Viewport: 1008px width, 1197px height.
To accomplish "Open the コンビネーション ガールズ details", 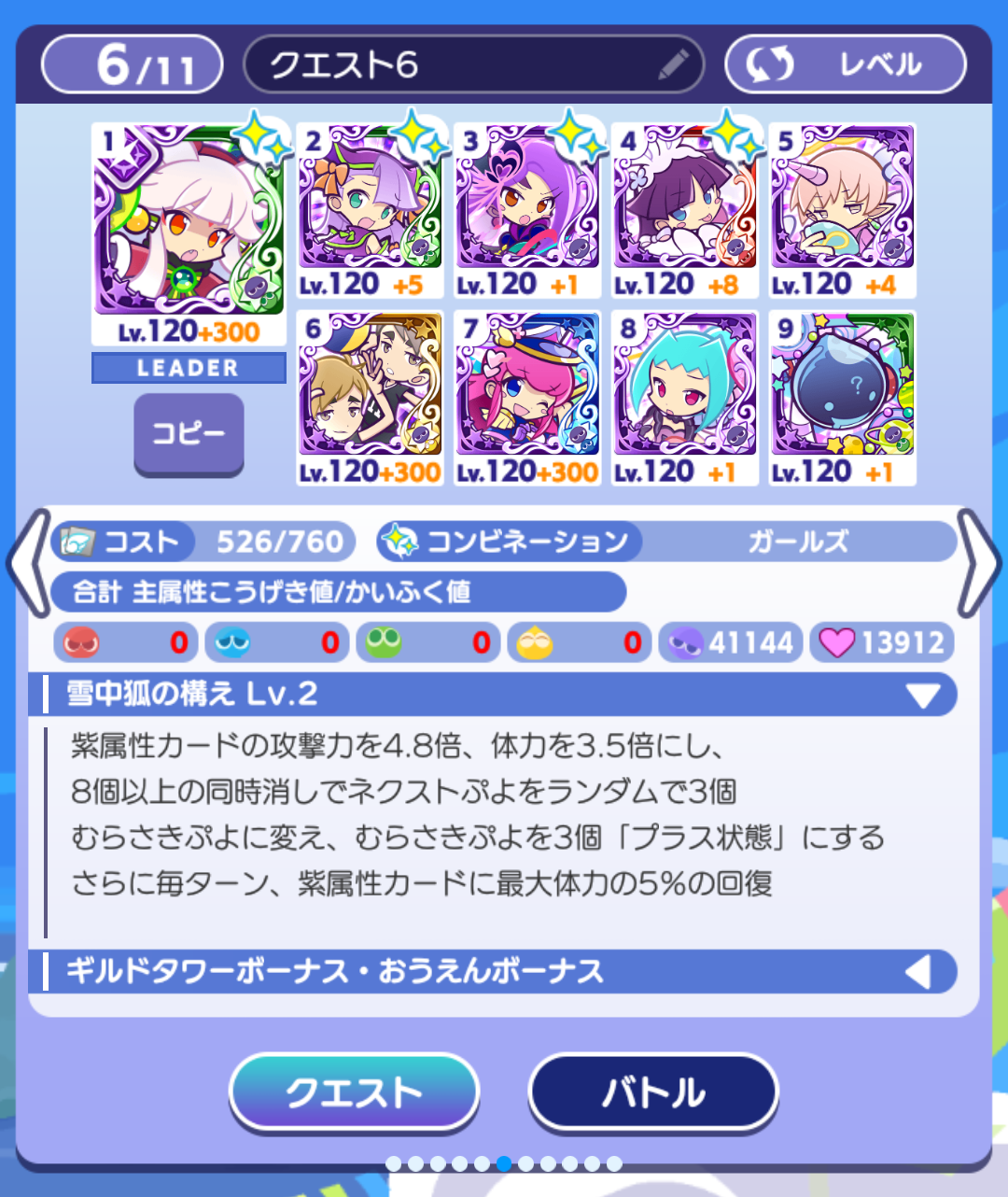I will 666,542.
